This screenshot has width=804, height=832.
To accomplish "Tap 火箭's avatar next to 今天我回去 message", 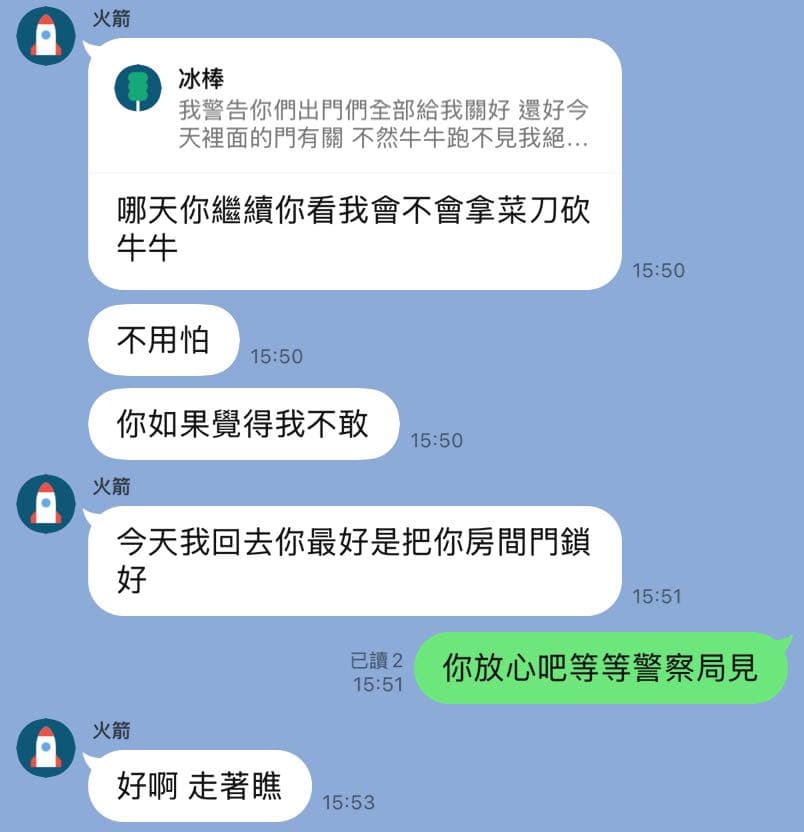I will pyautogui.click(x=46, y=503).
